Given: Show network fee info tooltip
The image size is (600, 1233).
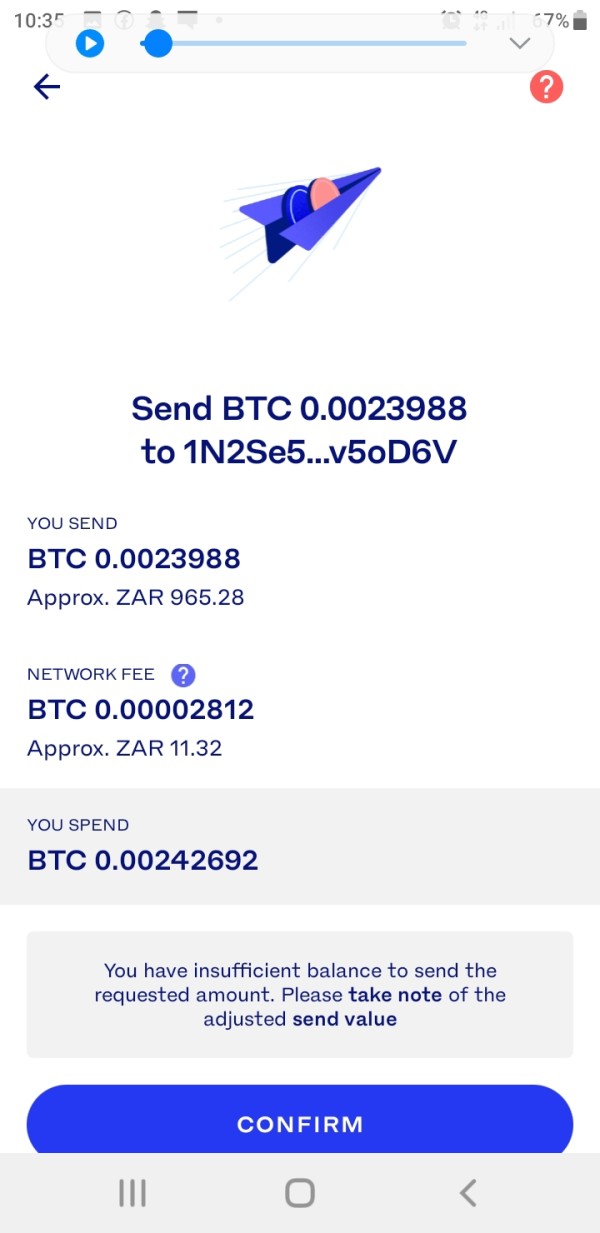Looking at the screenshot, I should pos(183,675).
